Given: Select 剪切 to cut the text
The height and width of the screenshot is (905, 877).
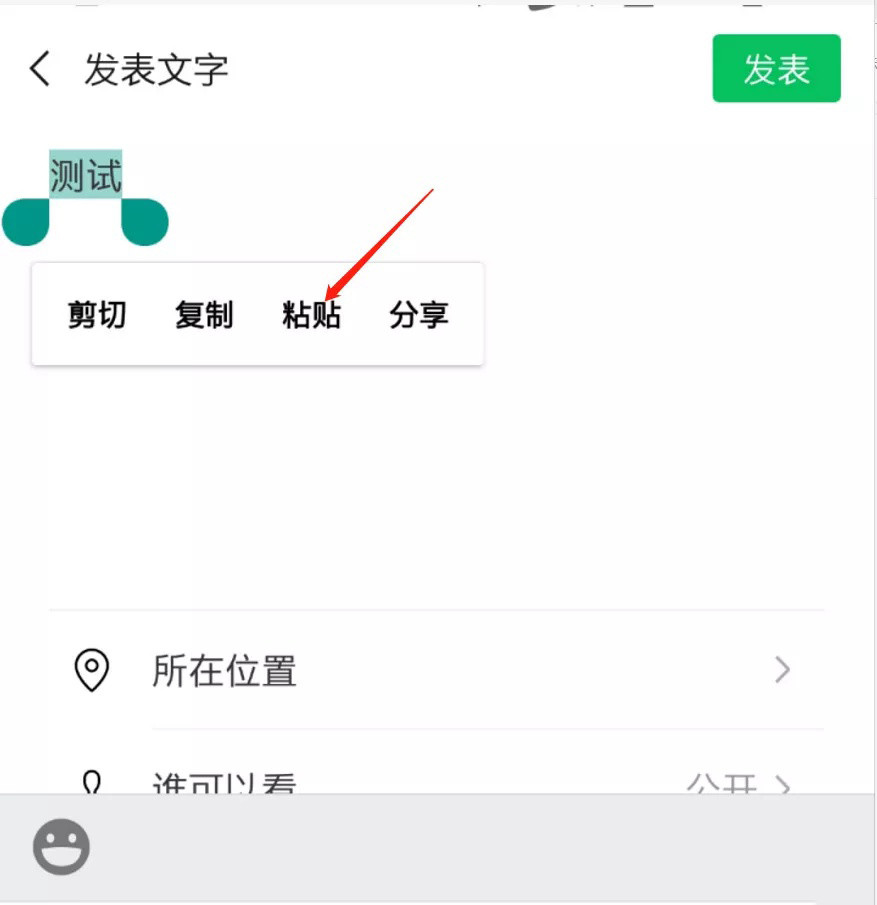Looking at the screenshot, I should (97, 315).
